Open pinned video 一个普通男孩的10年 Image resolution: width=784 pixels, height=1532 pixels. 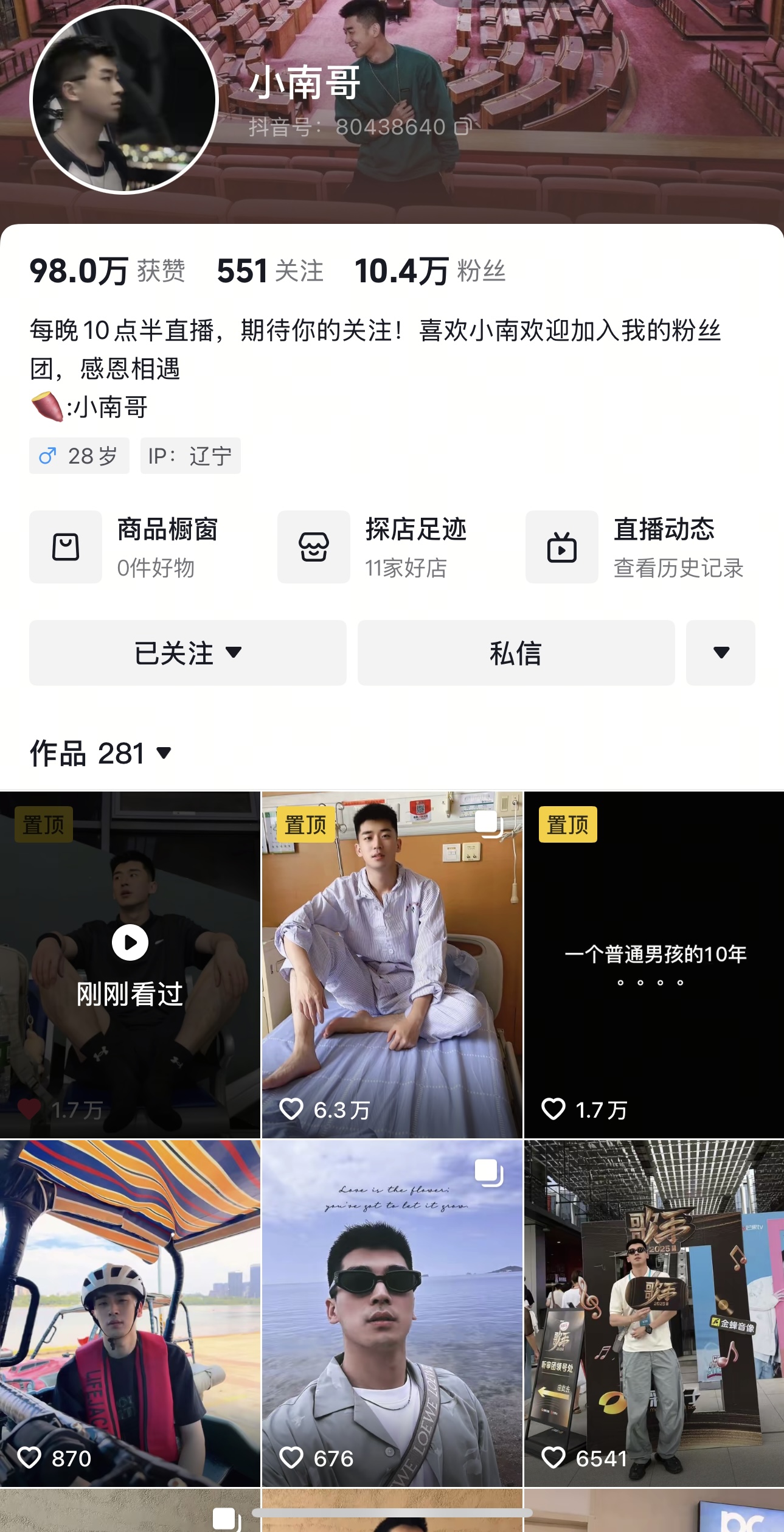pos(654,964)
